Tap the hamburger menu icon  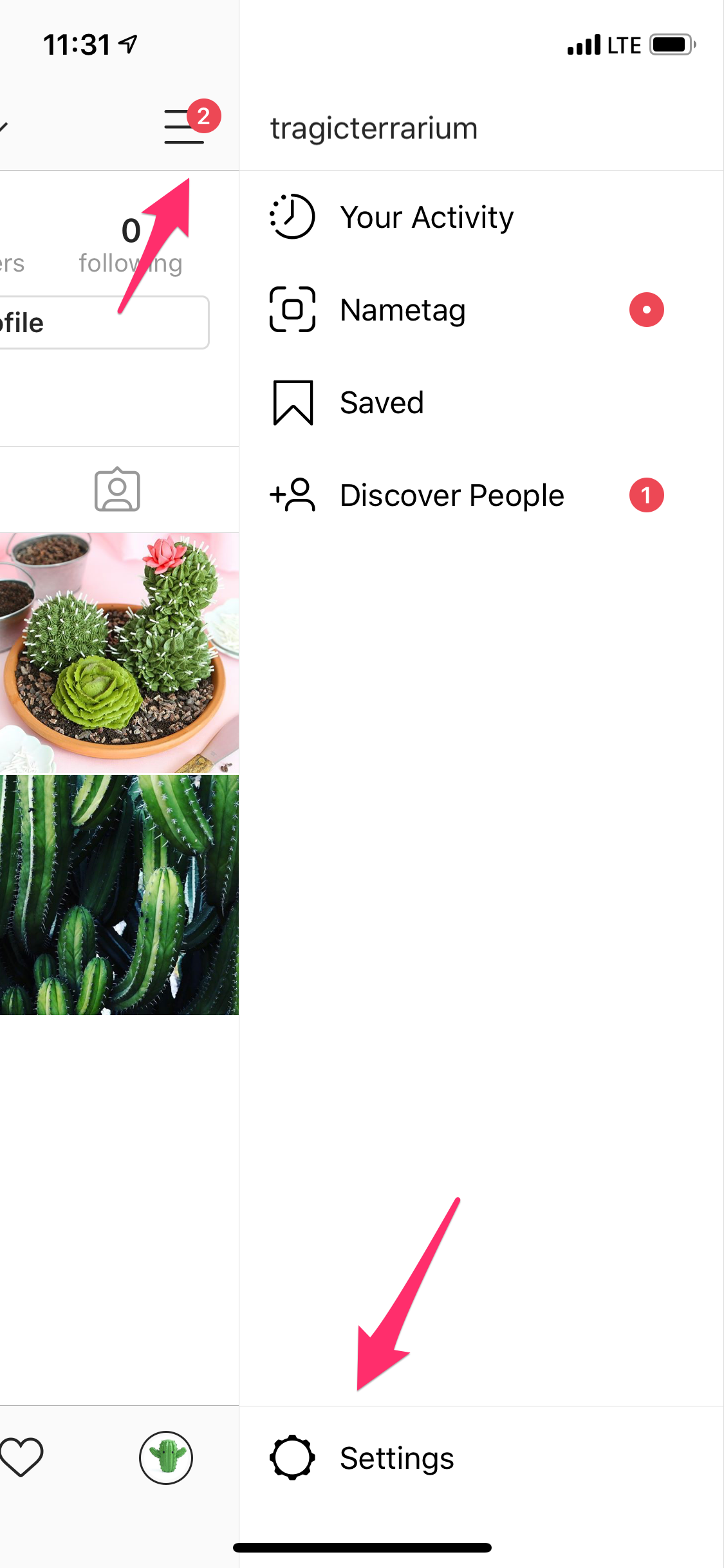(x=184, y=126)
